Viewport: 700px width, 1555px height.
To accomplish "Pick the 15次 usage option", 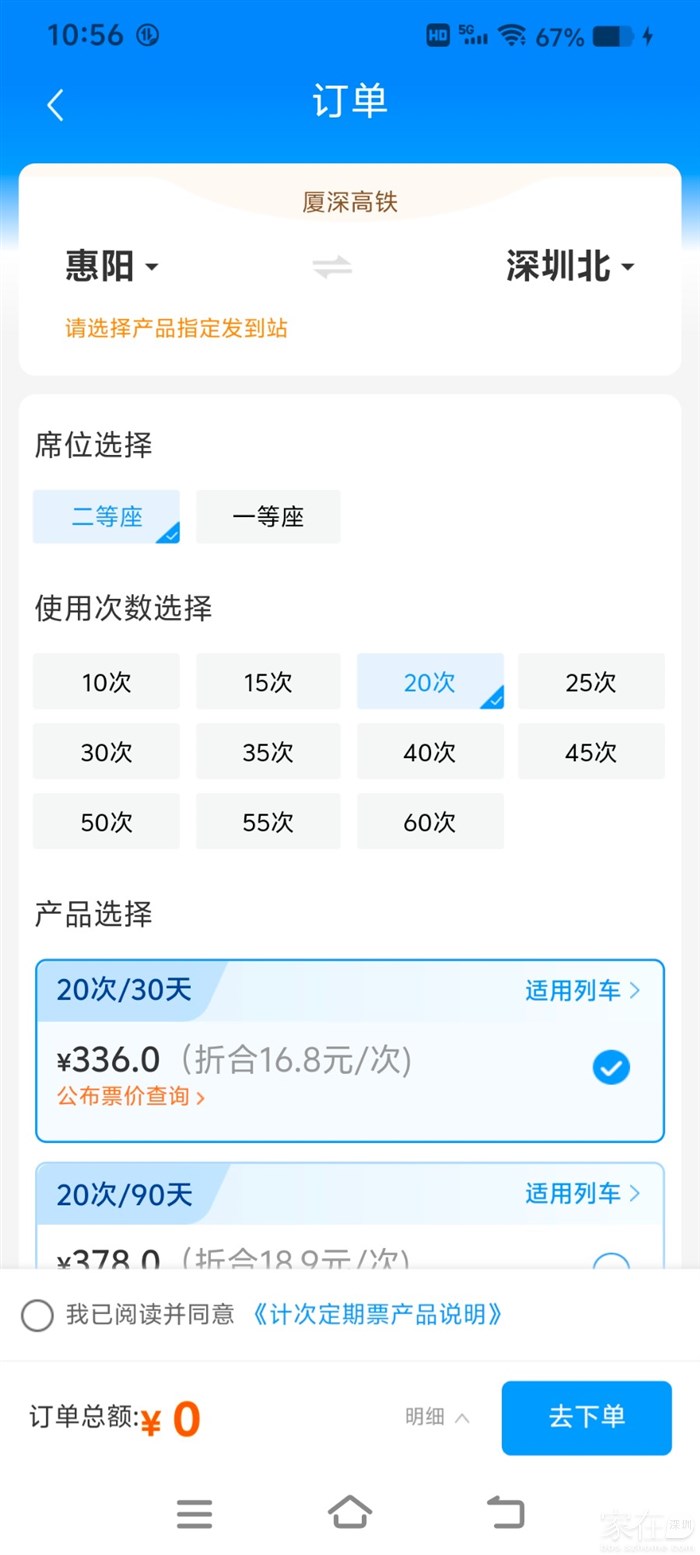I will [268, 682].
